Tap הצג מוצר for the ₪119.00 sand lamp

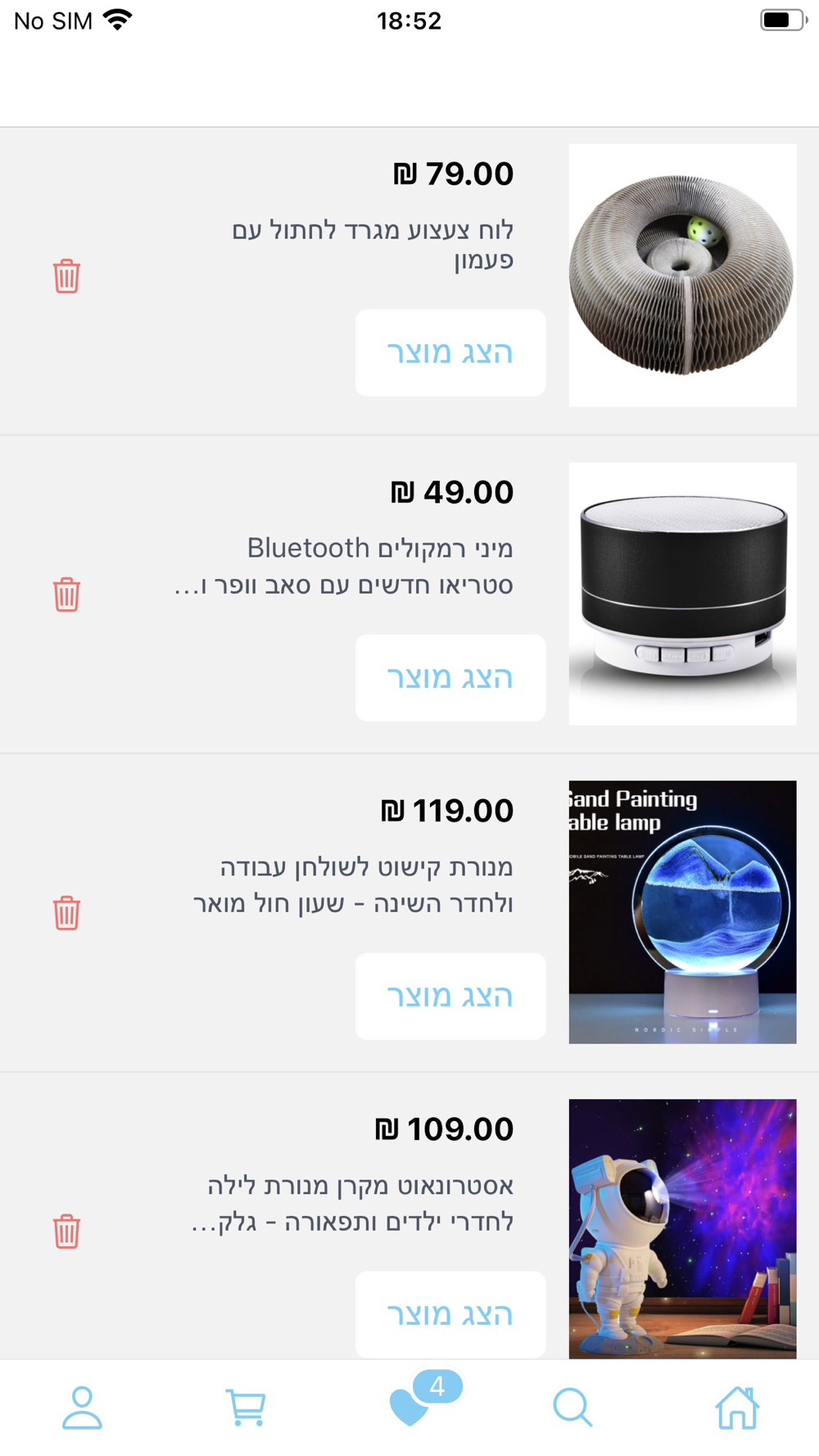coord(450,997)
